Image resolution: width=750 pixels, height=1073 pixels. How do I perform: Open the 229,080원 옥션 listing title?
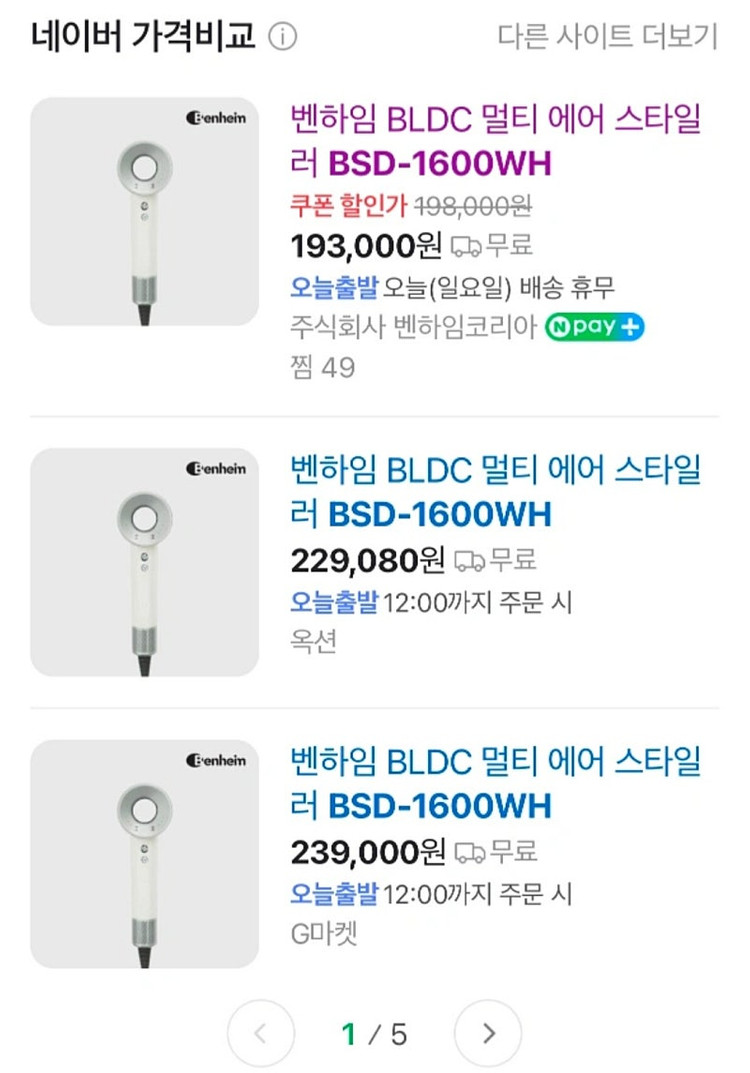pos(495,491)
